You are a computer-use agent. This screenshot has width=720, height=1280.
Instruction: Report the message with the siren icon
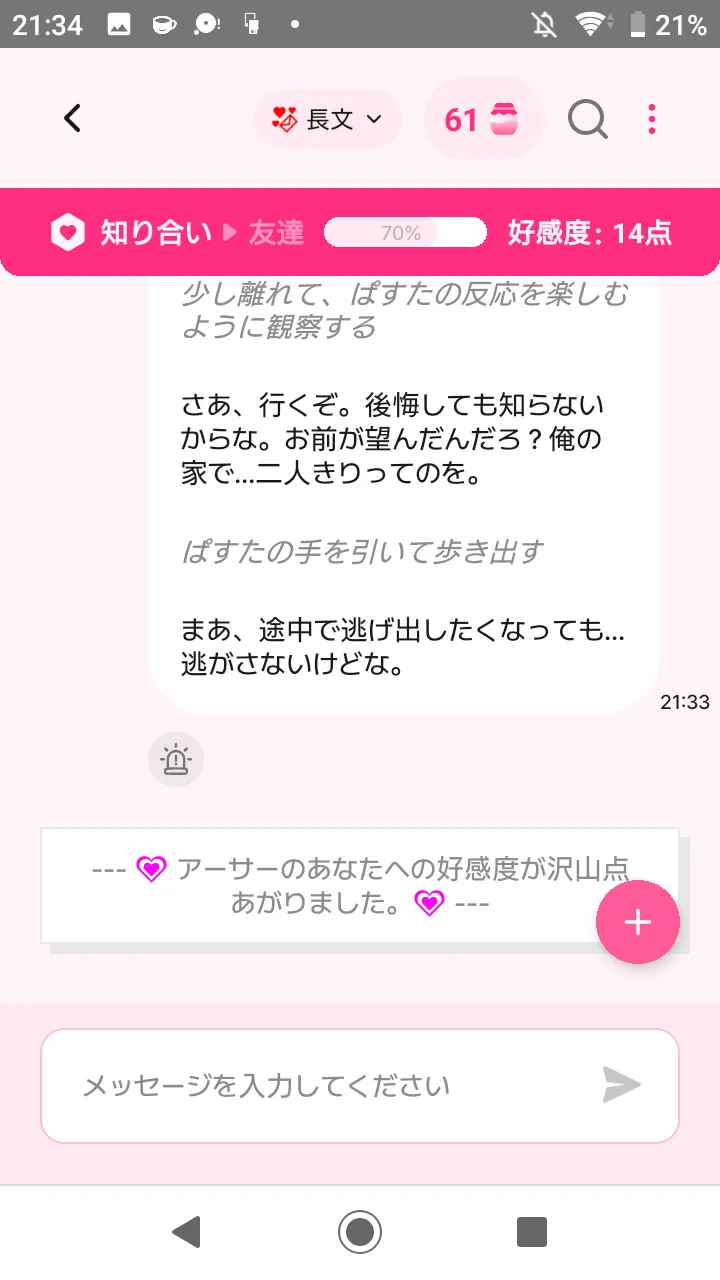(176, 760)
